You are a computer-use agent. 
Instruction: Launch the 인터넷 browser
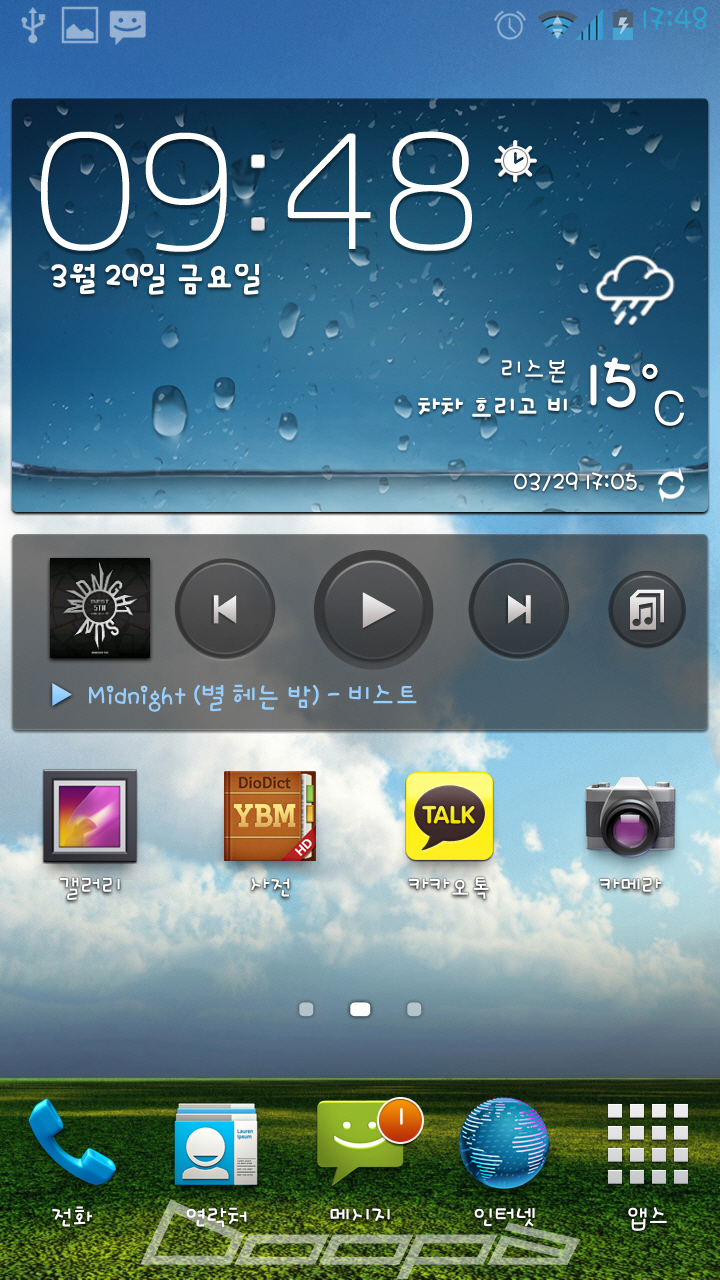(504, 1145)
